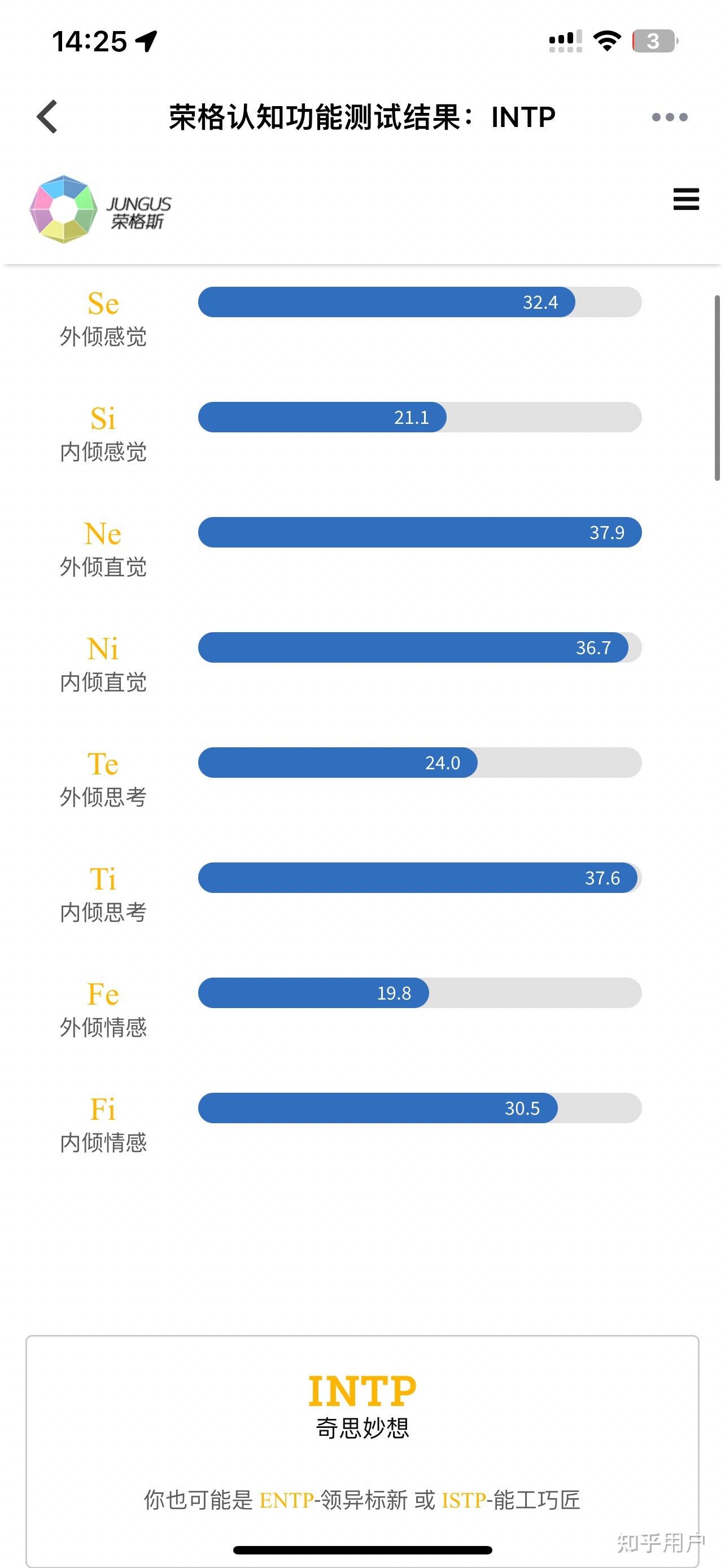Screen dimensions: 725x1568
Task: Select the Fe 外倾情感 label
Action: click(103, 1009)
